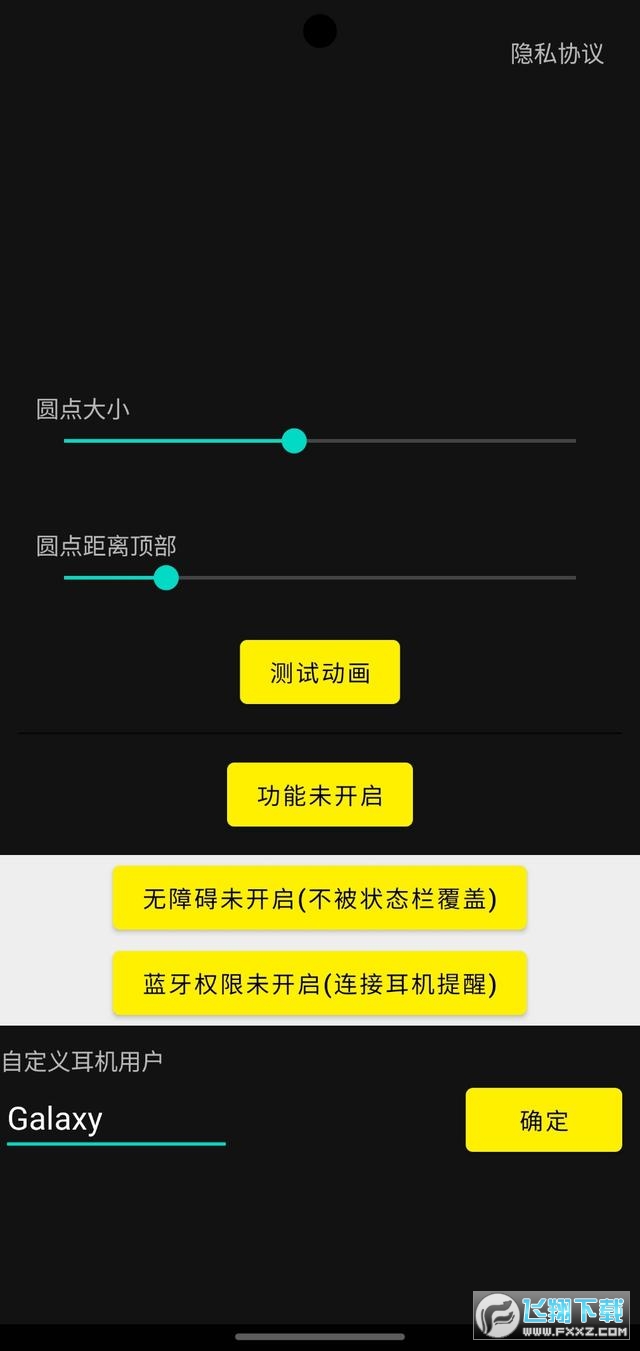Screen dimensions: 640x1351
Task: Grant Bluetooth permission via 蓝牙权限未开启 button
Action: tap(320, 984)
